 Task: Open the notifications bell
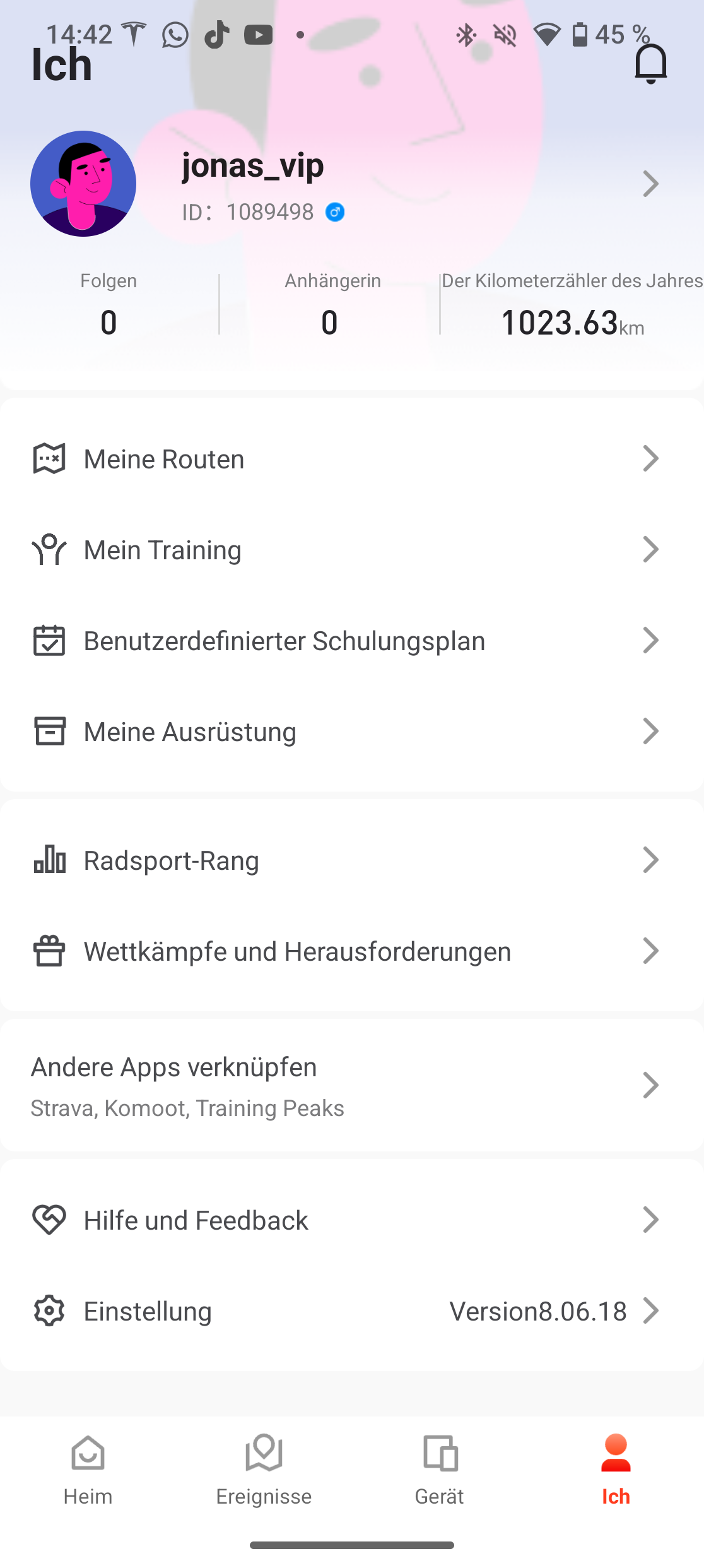650,64
